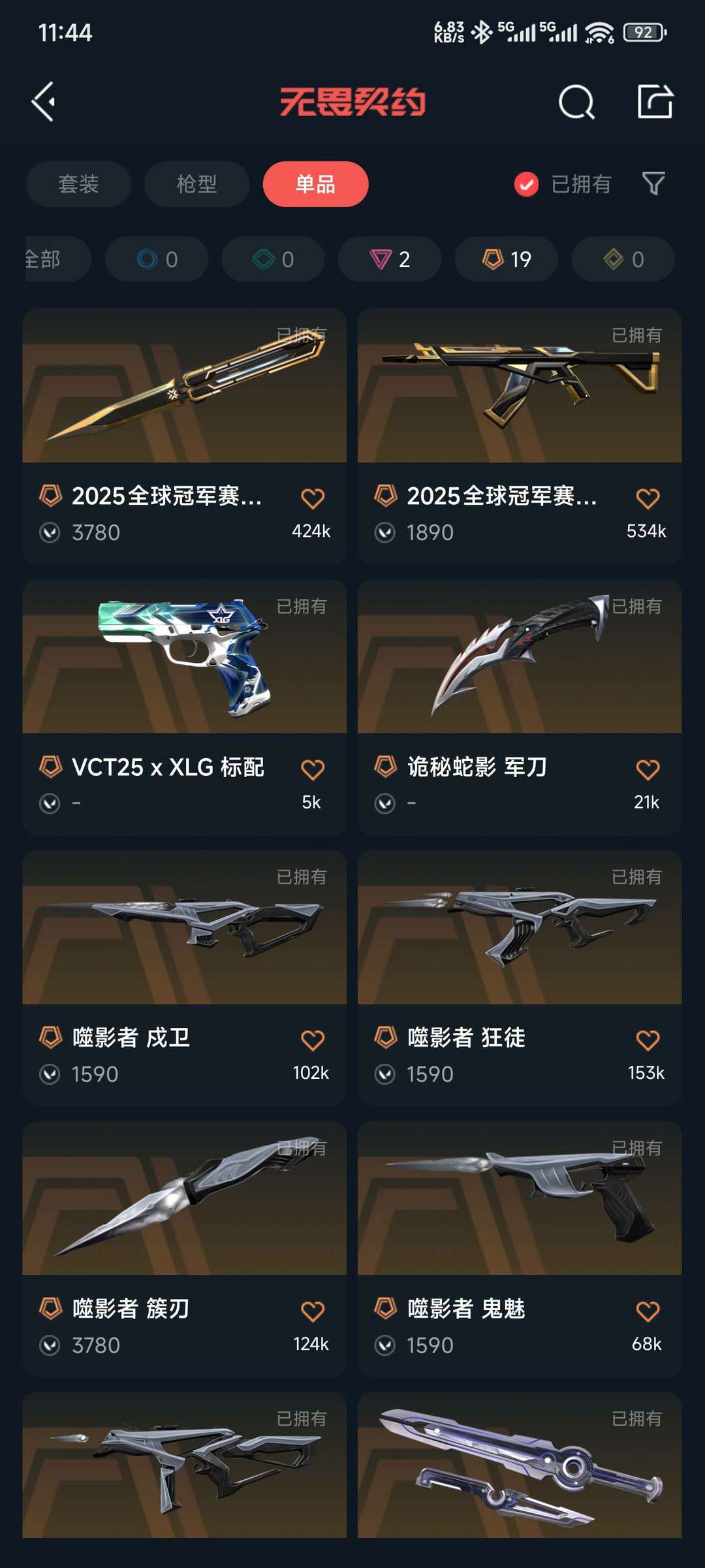This screenshot has width=705, height=1568.
Task: Select the 单品 tab
Action: [x=315, y=184]
